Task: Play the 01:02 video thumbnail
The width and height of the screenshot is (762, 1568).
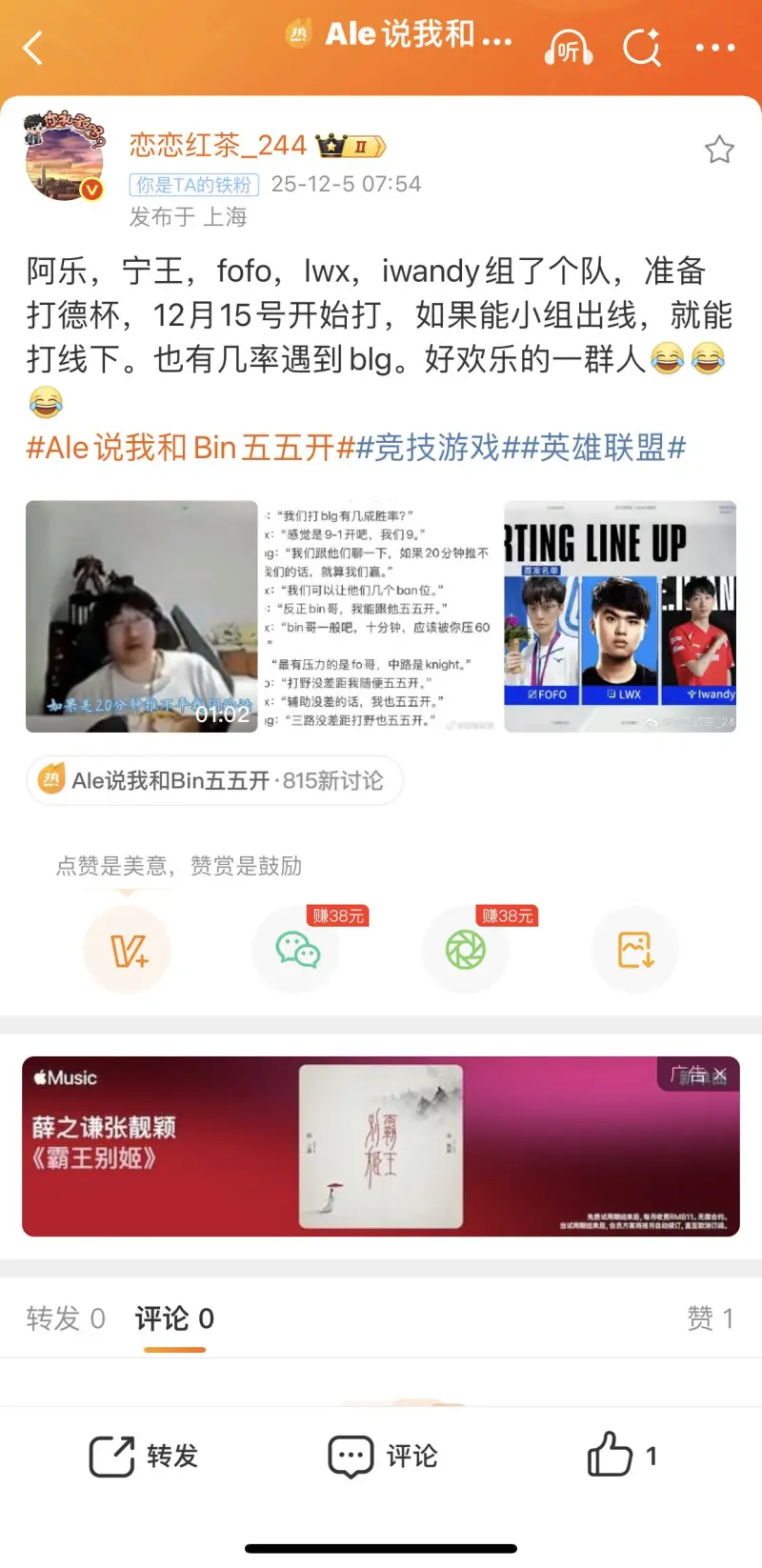Action: (x=142, y=616)
